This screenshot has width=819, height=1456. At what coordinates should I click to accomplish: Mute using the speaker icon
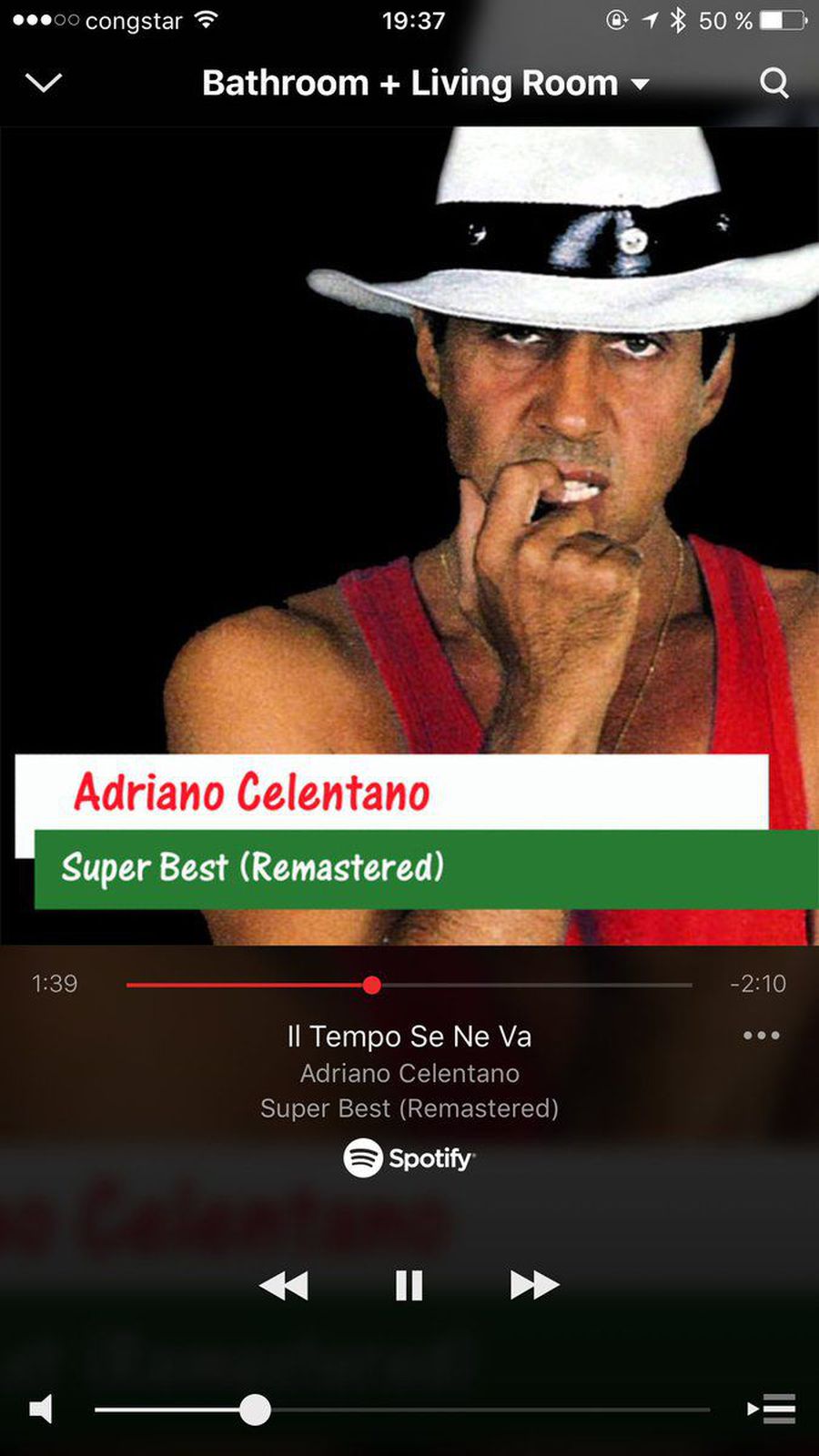coord(41,1410)
